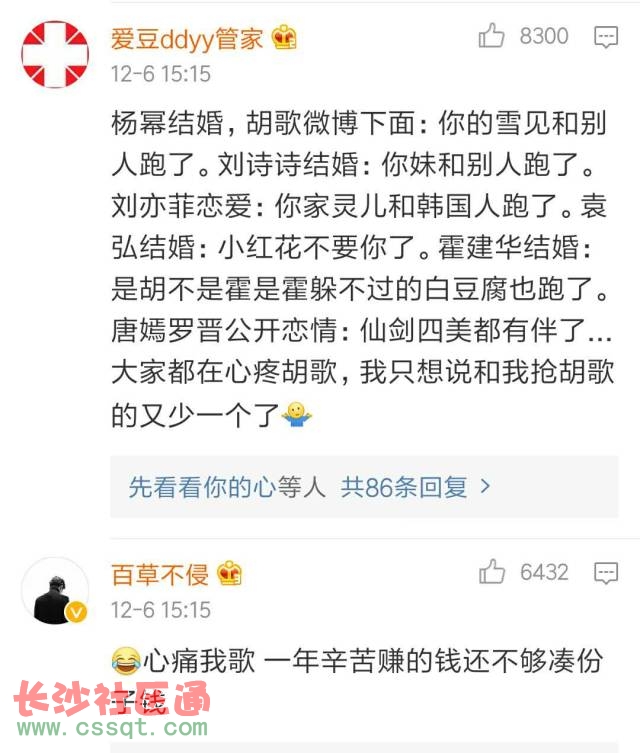Reply to 百草不侵's comment
The height and width of the screenshot is (753, 640).
point(606,574)
